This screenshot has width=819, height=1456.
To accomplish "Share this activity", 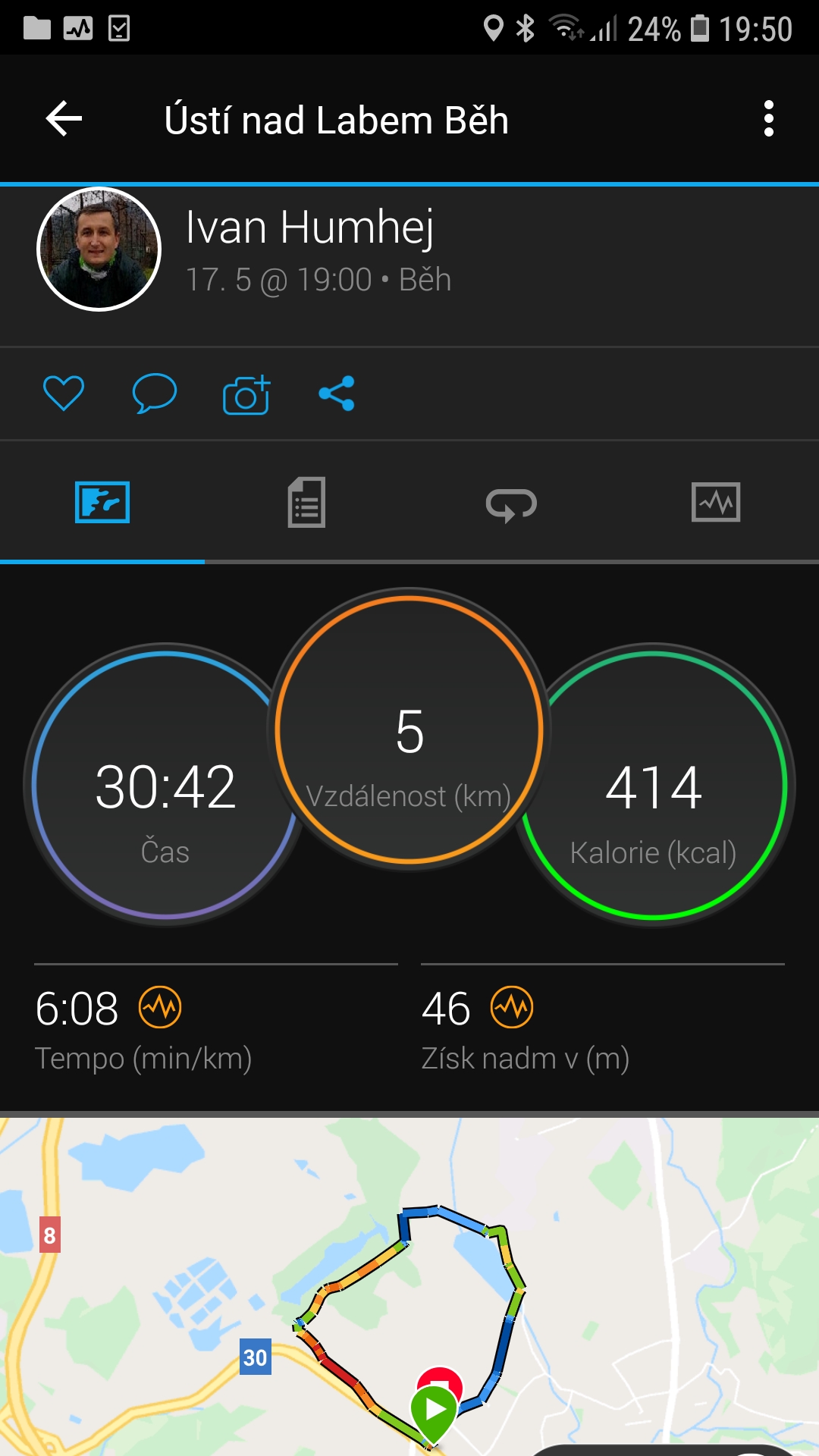I will [x=337, y=394].
